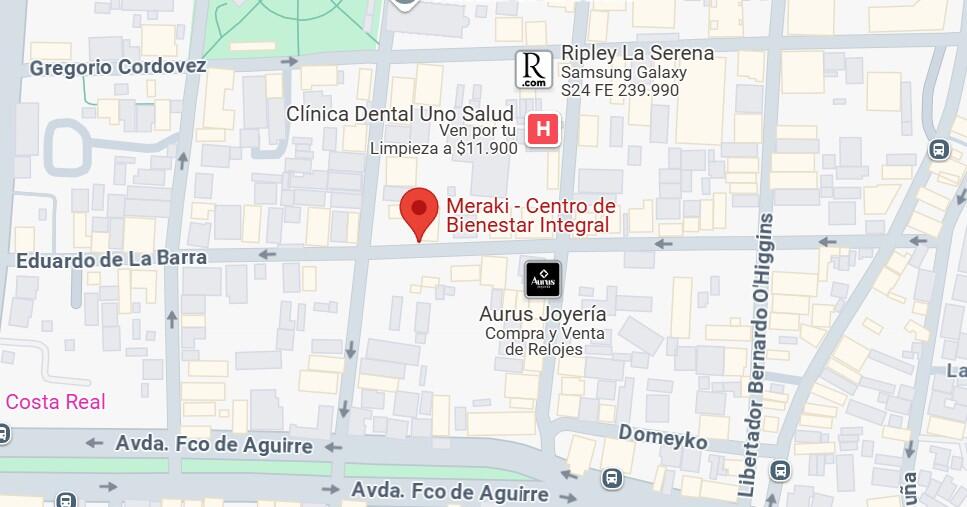
Task: Open the Ripley La Serena store marker
Action: [534, 70]
